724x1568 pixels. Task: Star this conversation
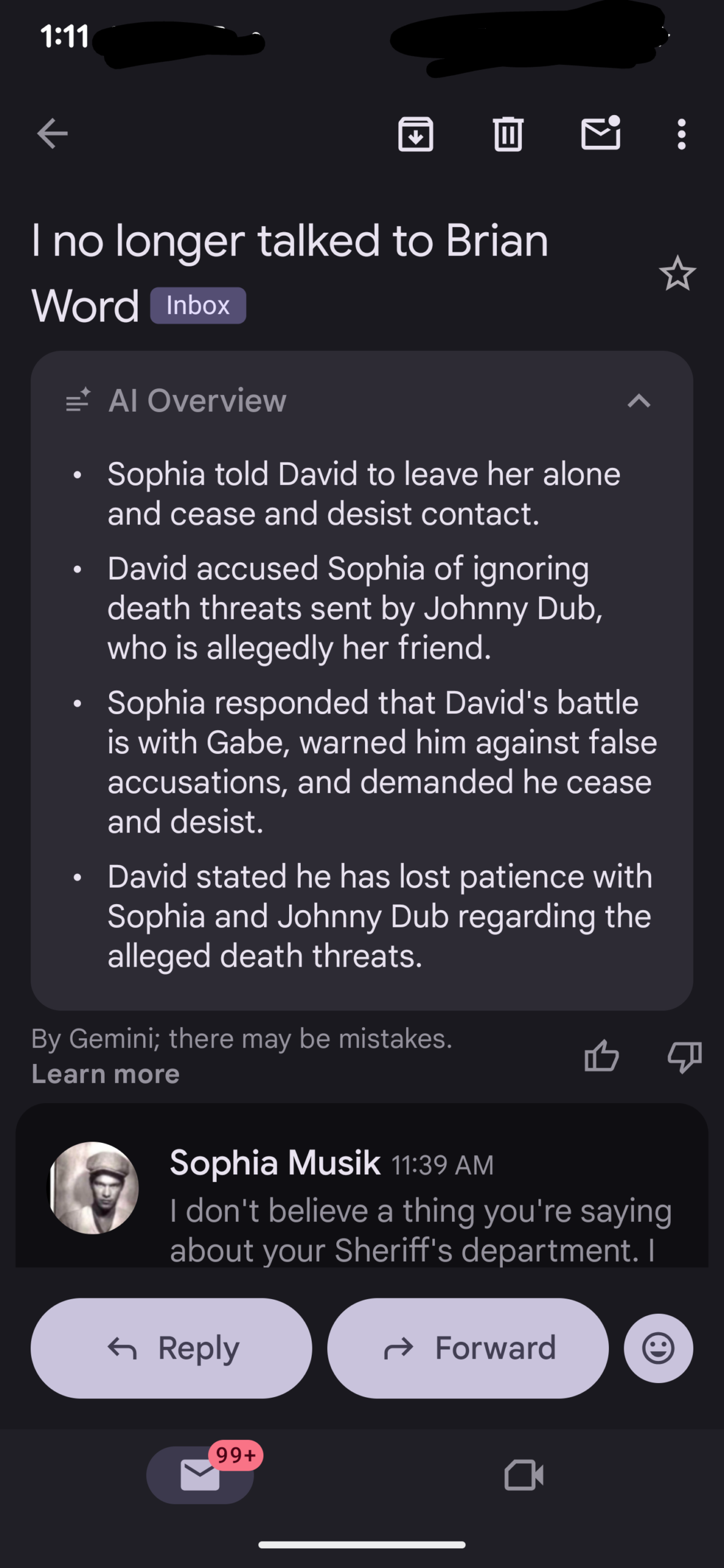(677, 274)
